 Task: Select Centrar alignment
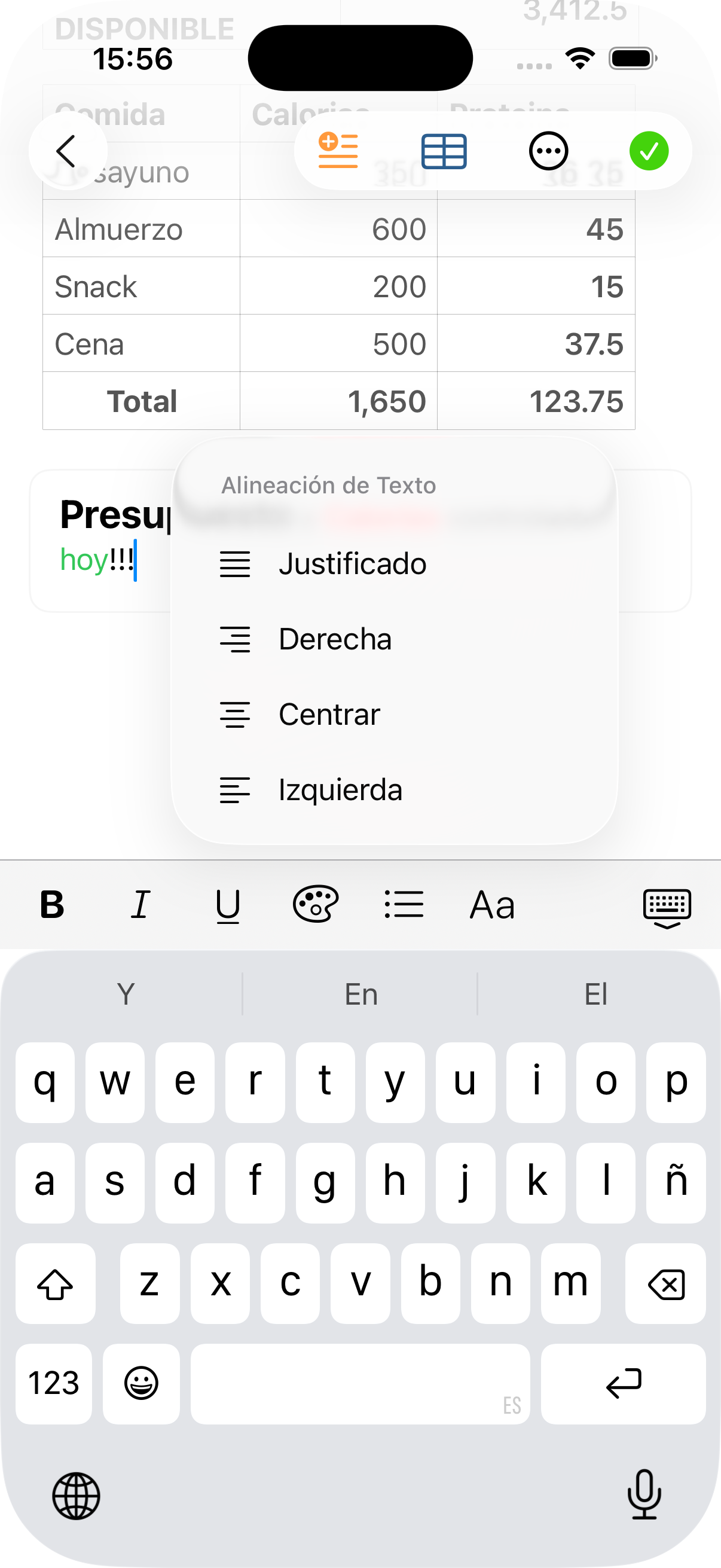329,715
